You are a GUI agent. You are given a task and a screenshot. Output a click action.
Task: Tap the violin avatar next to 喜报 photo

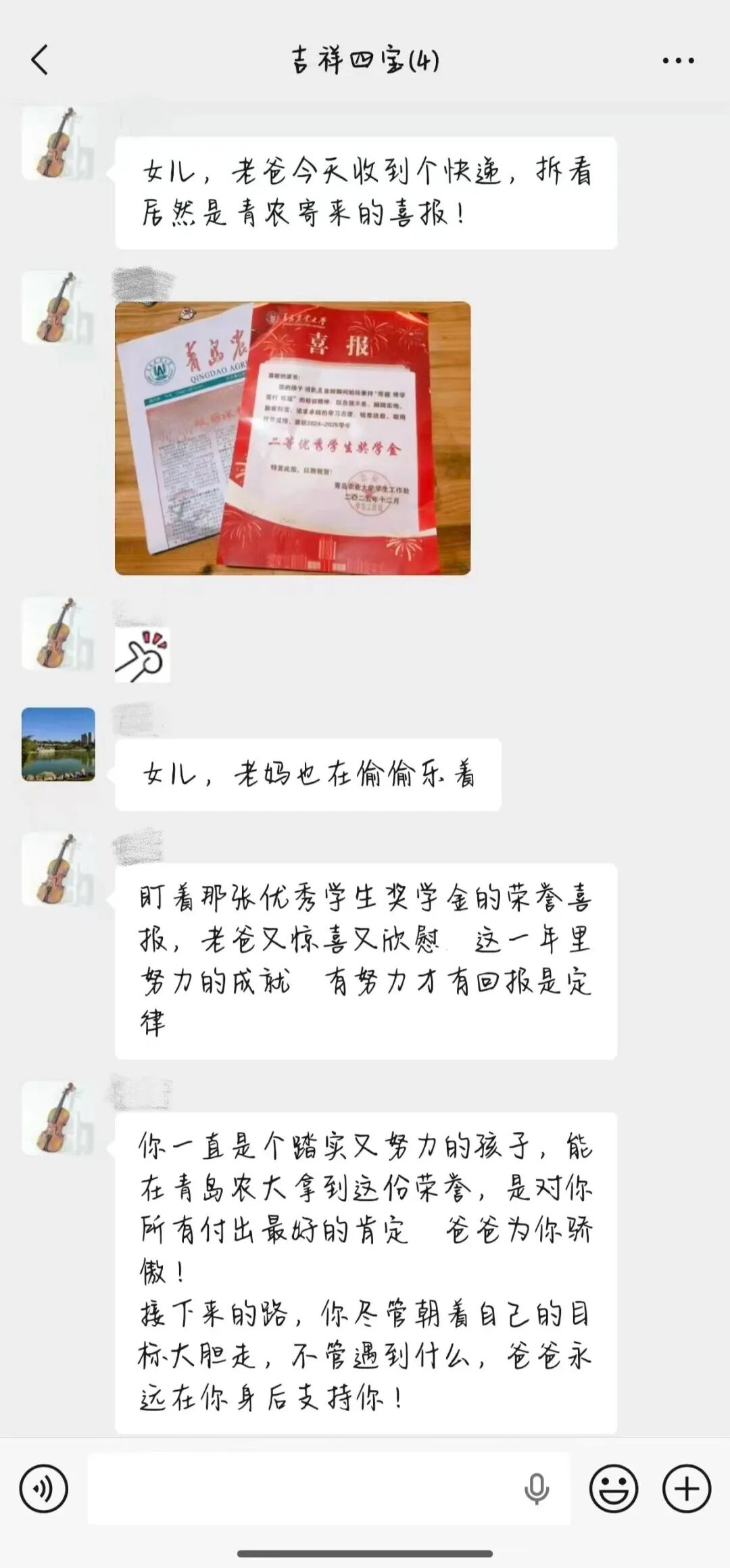58,308
